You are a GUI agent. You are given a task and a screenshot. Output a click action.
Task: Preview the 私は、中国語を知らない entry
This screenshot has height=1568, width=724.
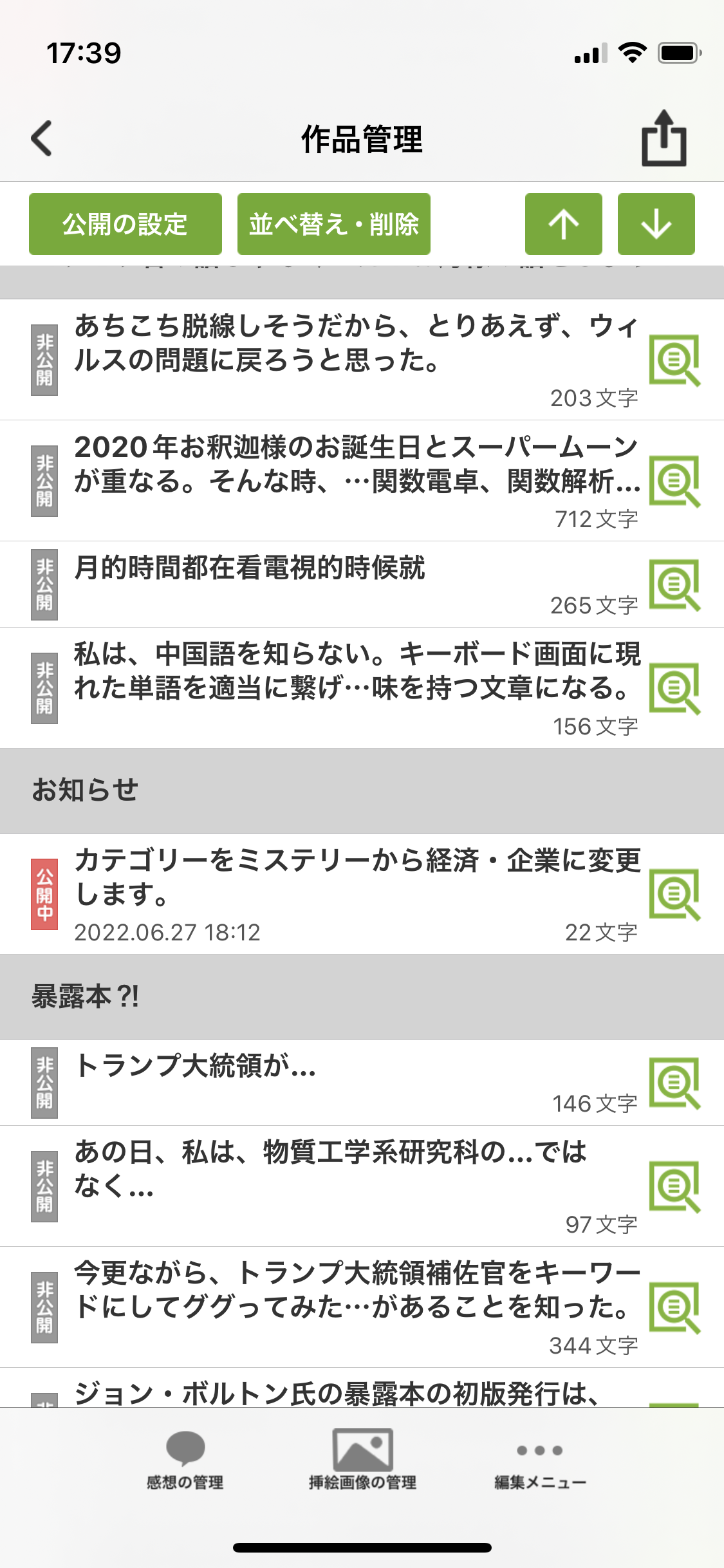(x=674, y=688)
